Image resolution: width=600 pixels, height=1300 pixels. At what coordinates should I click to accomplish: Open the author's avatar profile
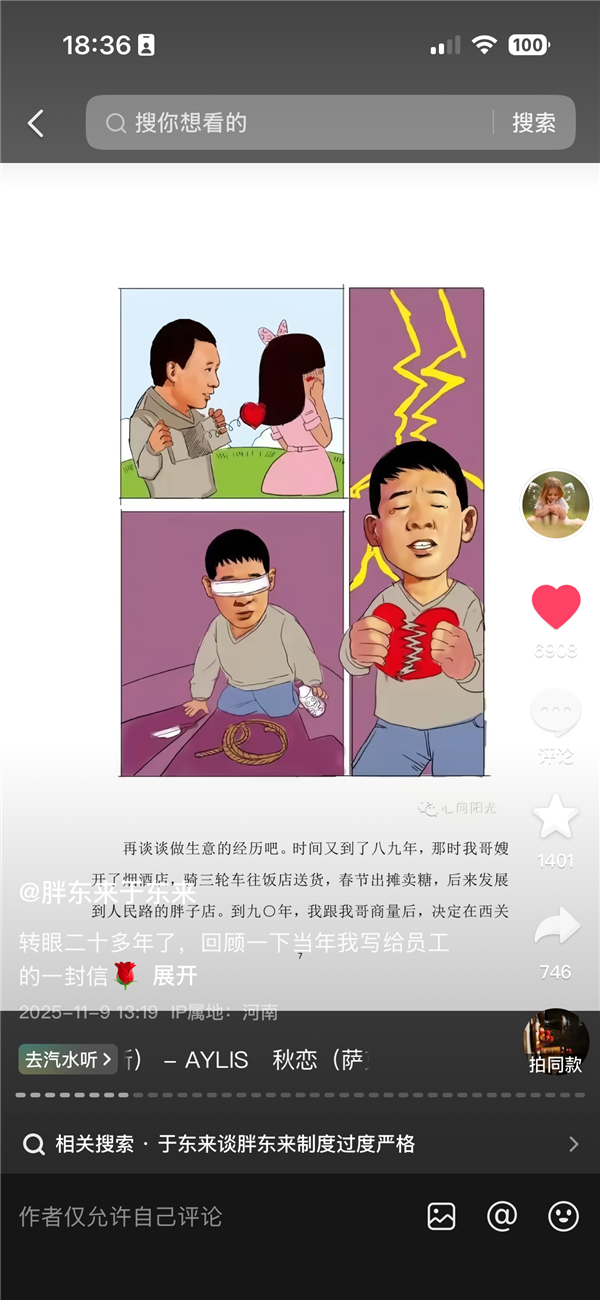point(556,504)
